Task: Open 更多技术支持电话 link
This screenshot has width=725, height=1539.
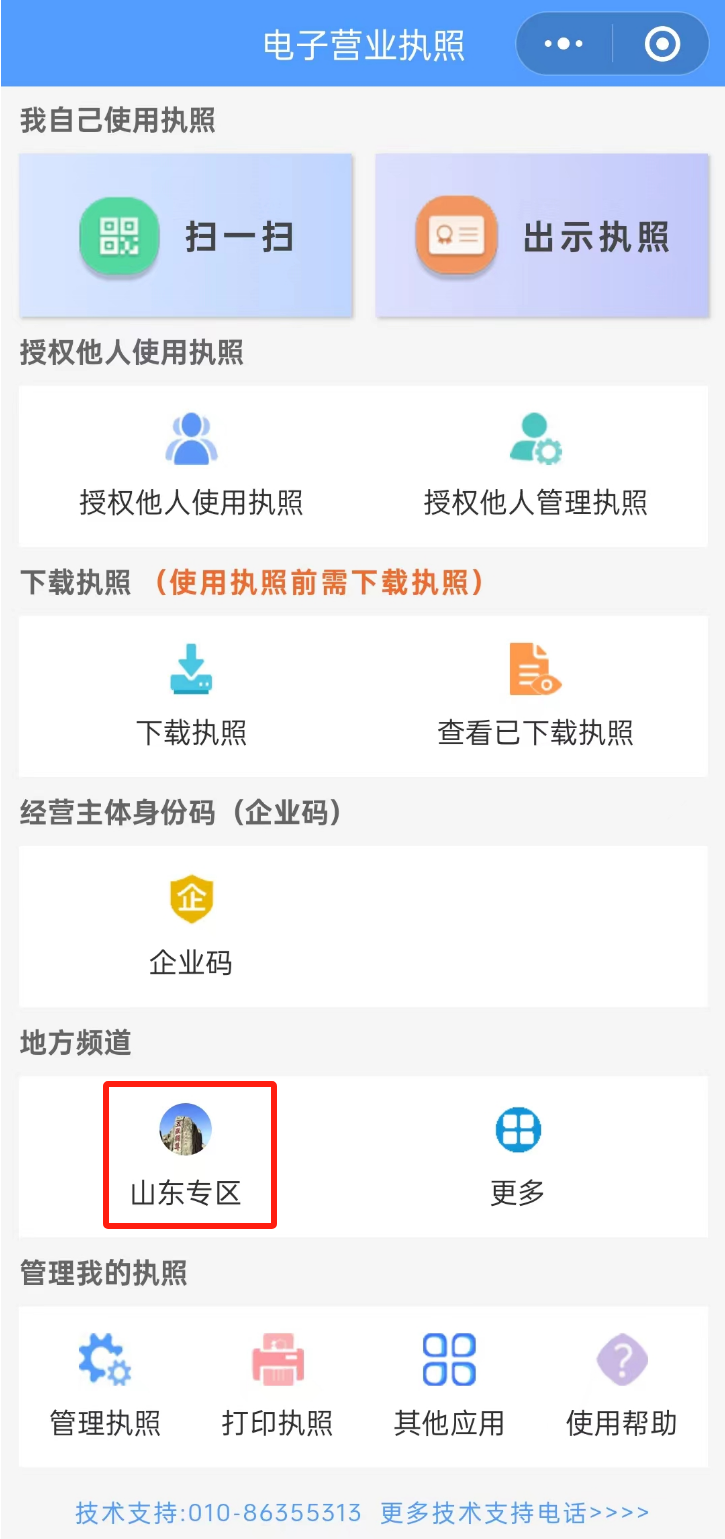Action: pyautogui.click(x=515, y=1512)
